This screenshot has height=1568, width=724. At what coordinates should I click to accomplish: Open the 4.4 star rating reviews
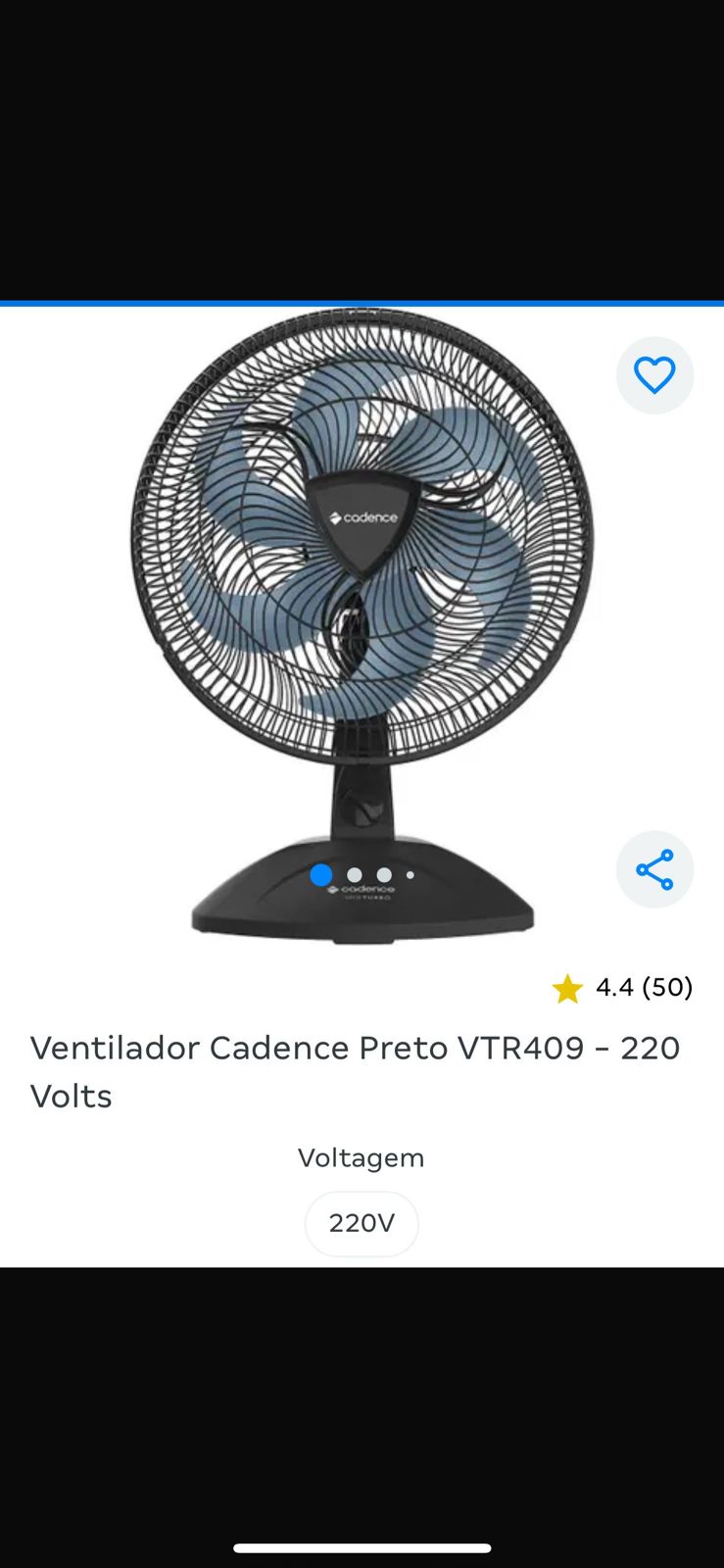(x=623, y=988)
